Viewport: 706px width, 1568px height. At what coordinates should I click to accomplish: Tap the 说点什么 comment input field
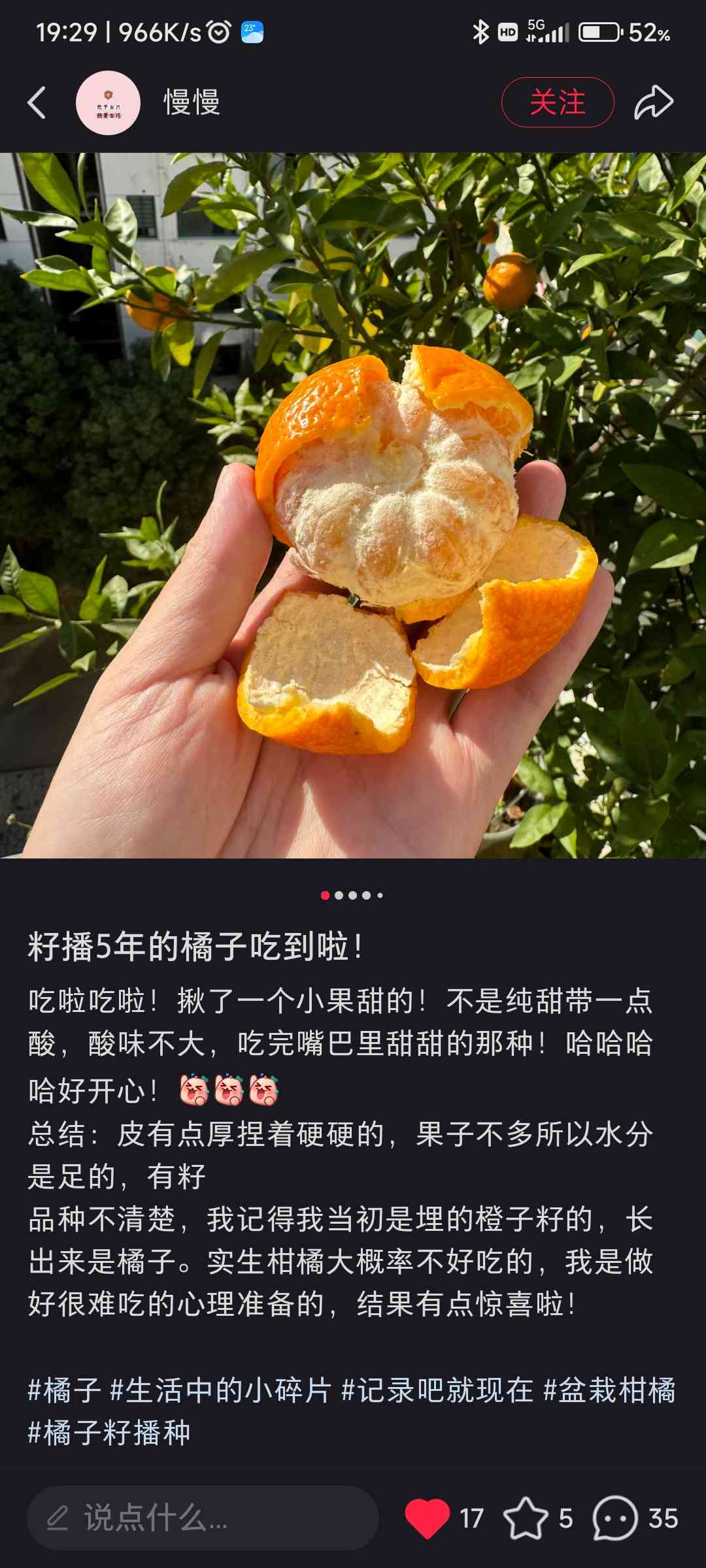(203, 1518)
